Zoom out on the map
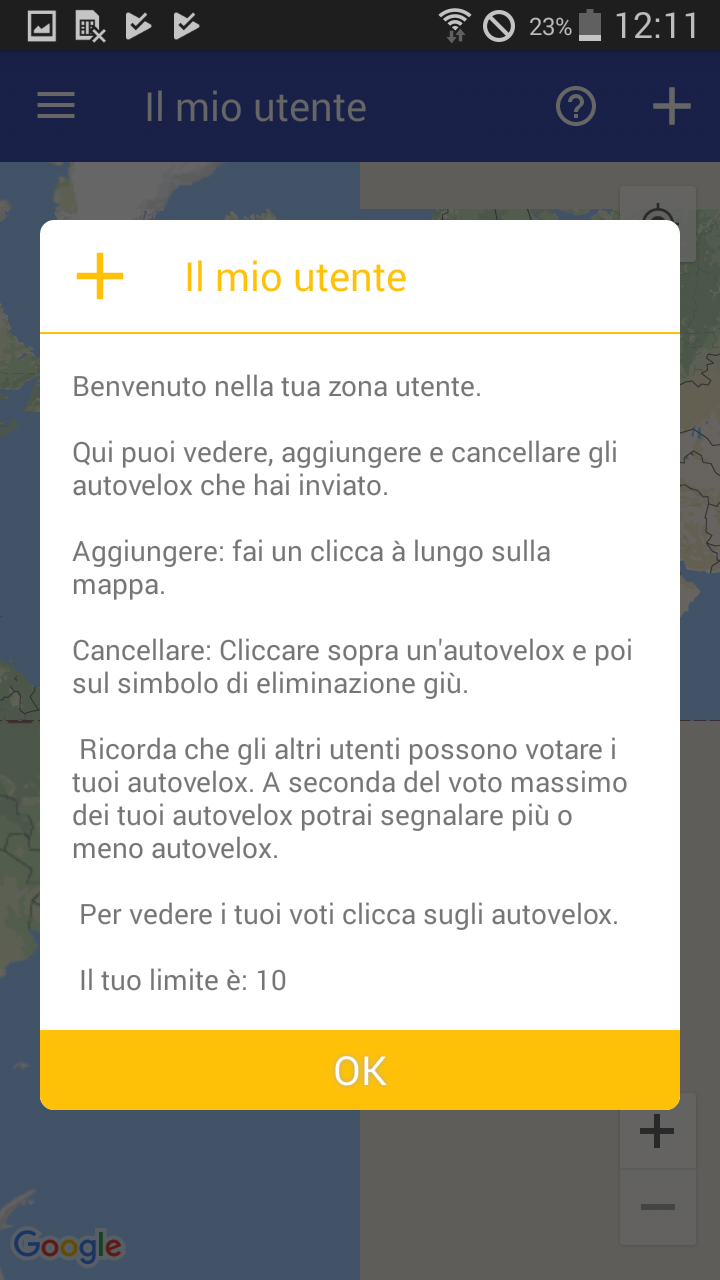Viewport: 720px width, 1280px height. (657, 1207)
